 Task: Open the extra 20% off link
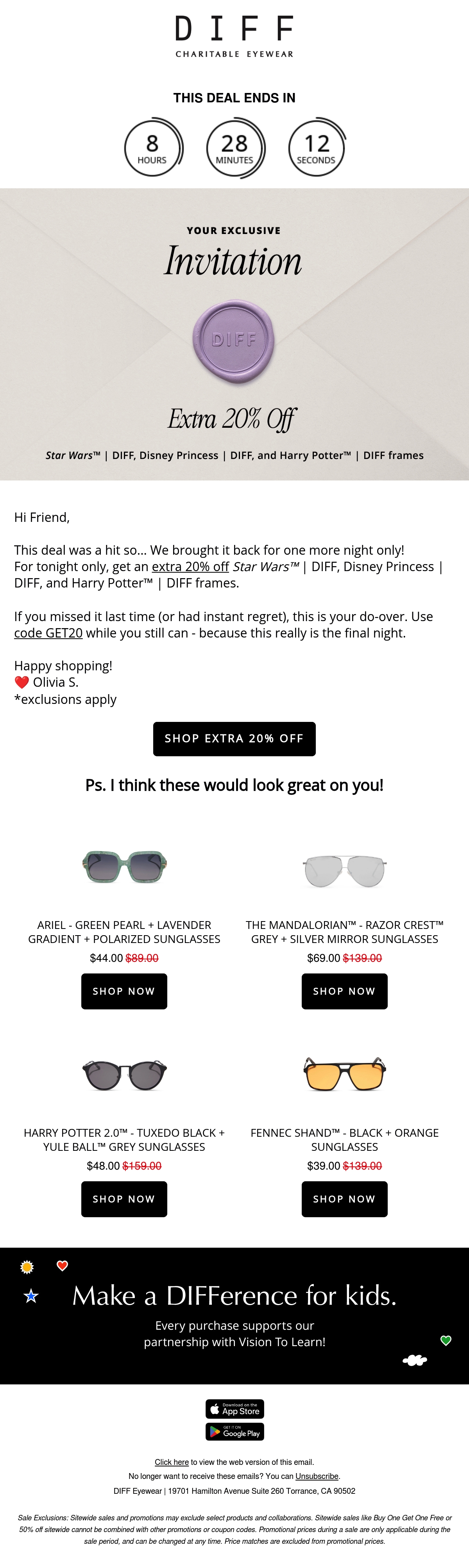click(x=190, y=566)
